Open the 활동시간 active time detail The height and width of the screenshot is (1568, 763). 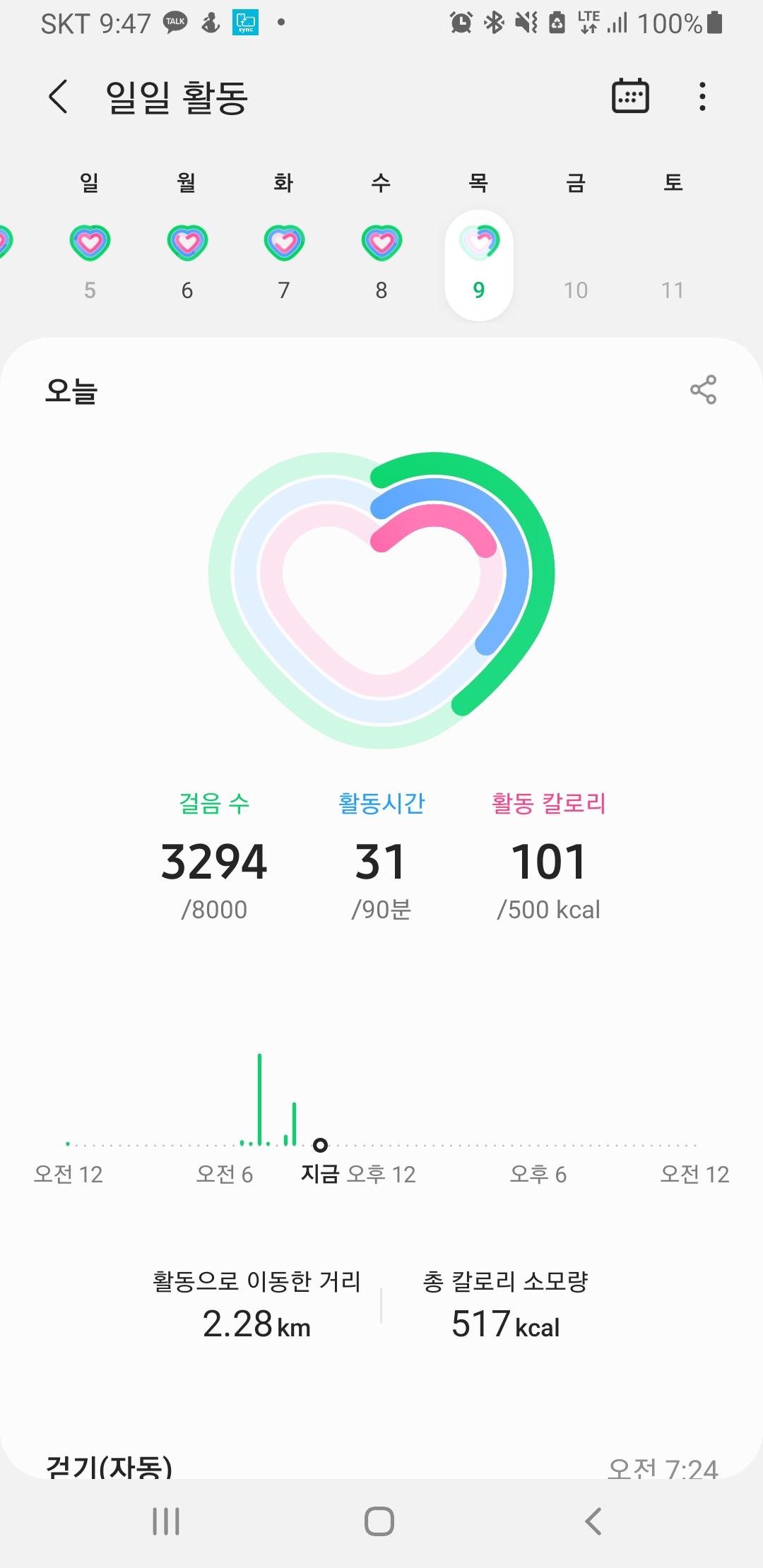(381, 860)
